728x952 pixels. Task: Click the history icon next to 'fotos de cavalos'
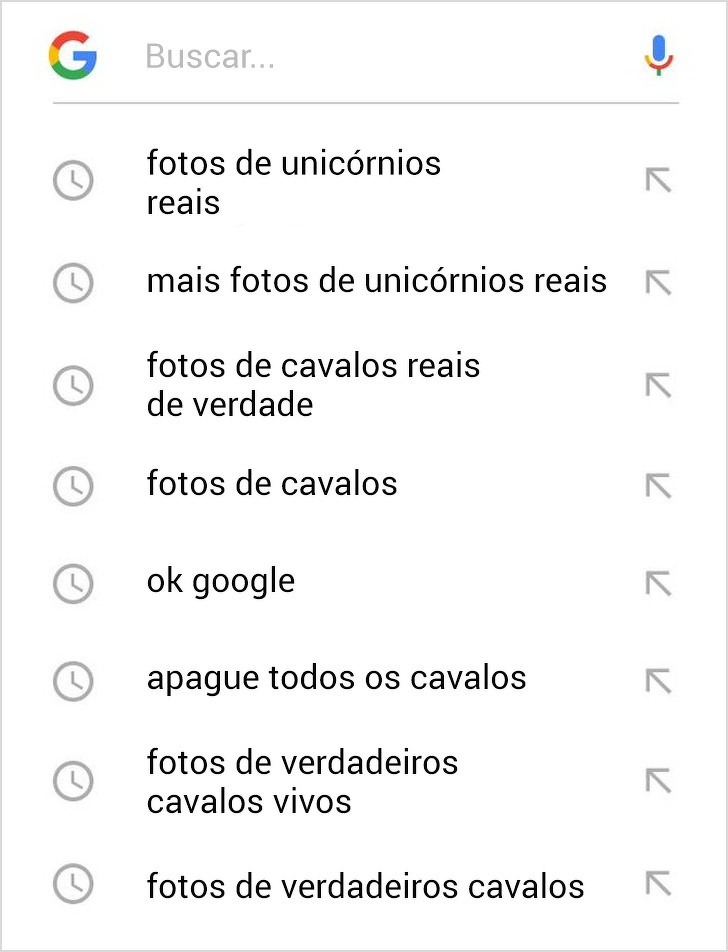tap(72, 486)
